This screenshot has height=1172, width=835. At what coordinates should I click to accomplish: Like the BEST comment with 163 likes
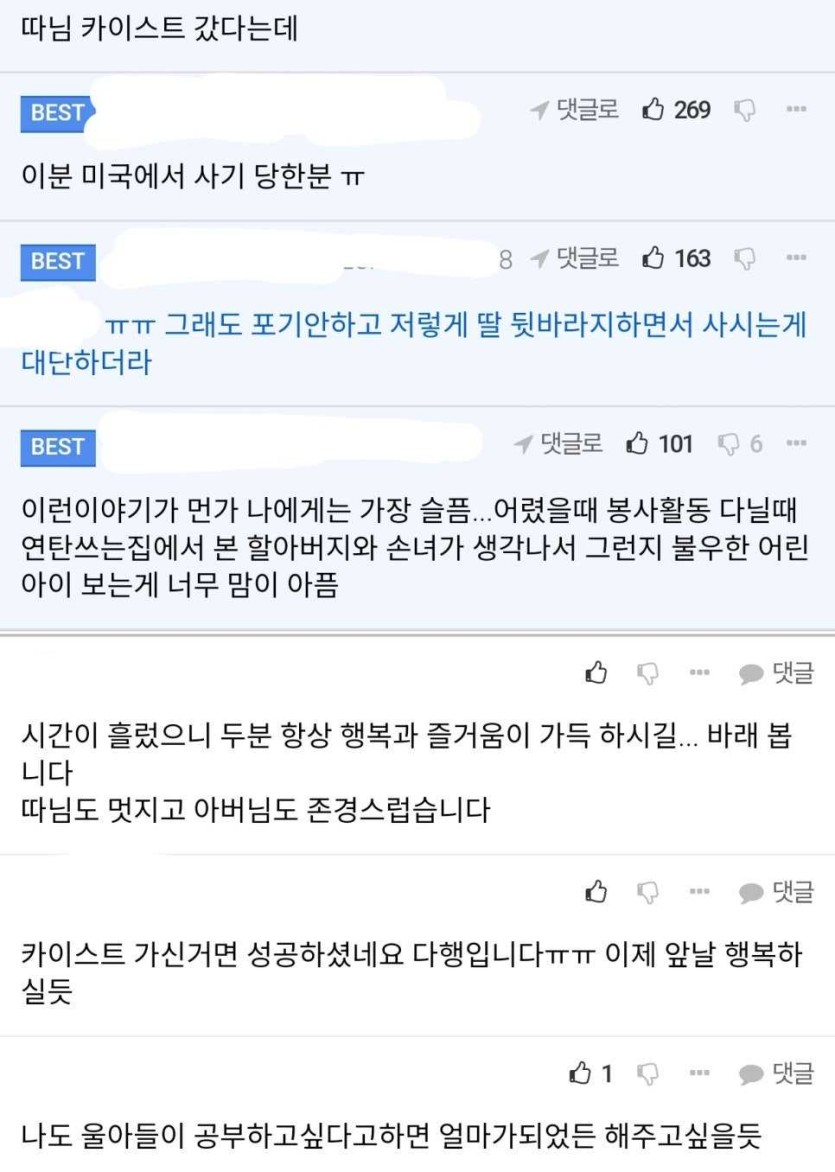pos(654,259)
